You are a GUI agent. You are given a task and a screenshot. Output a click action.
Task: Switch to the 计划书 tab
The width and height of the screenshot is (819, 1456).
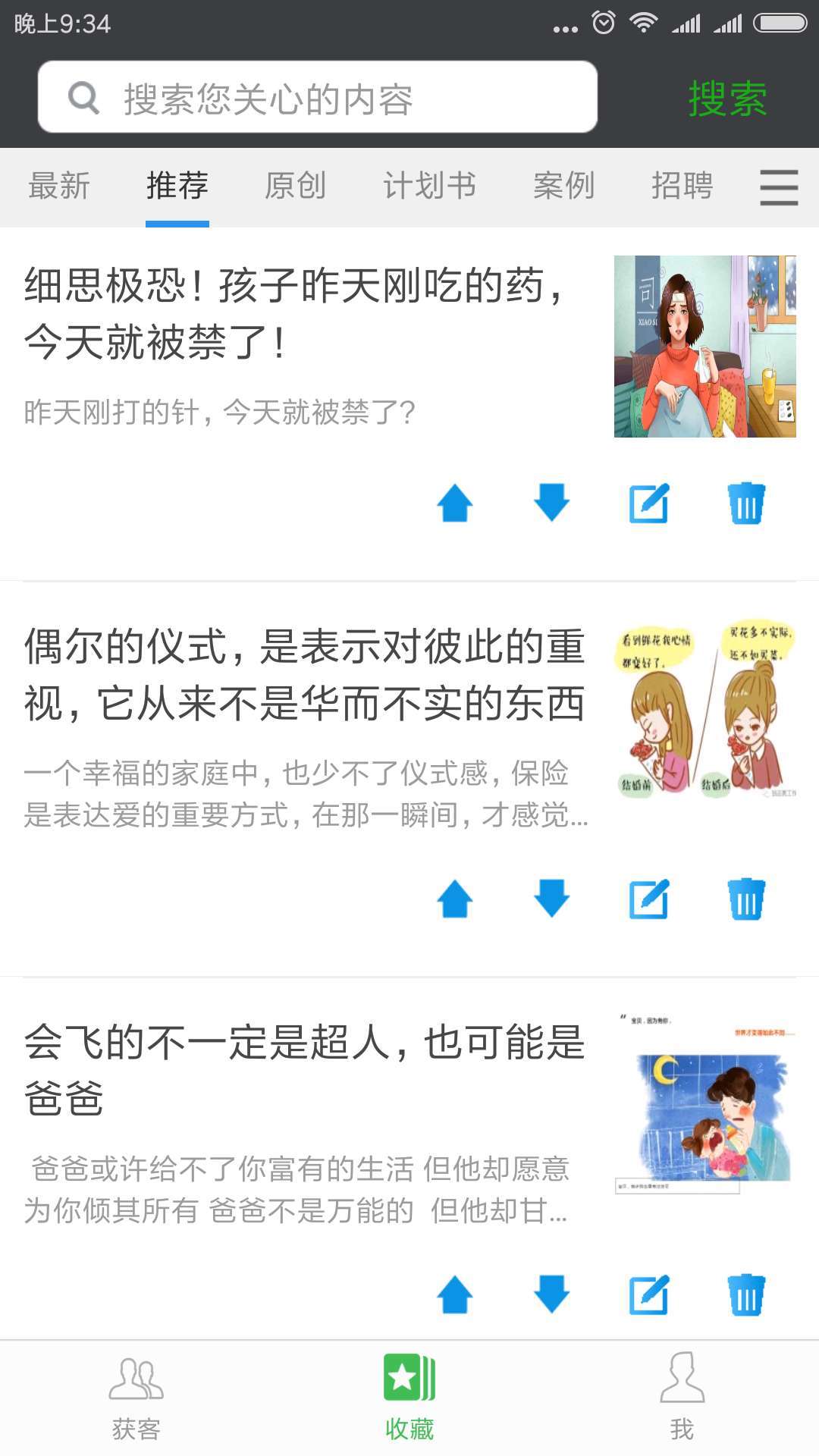430,186
